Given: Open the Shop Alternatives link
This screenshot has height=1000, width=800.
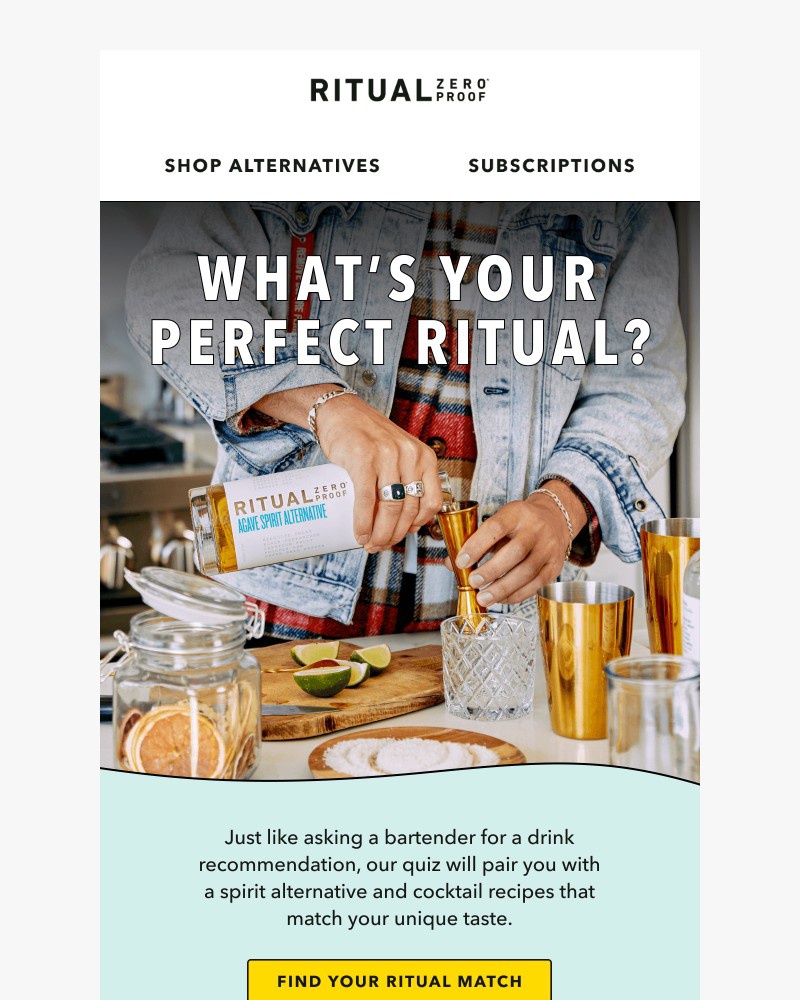Looking at the screenshot, I should [272, 166].
